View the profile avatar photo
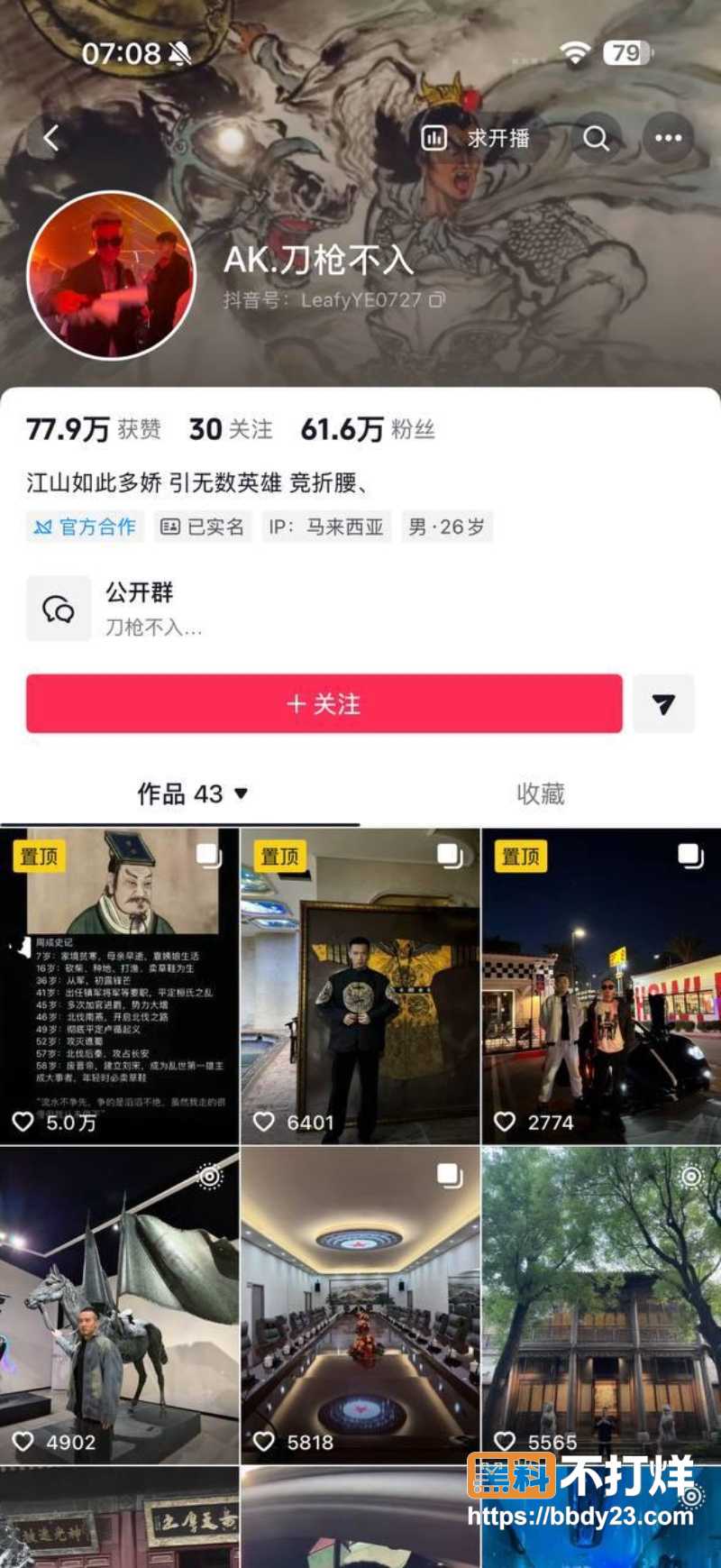 112,275
